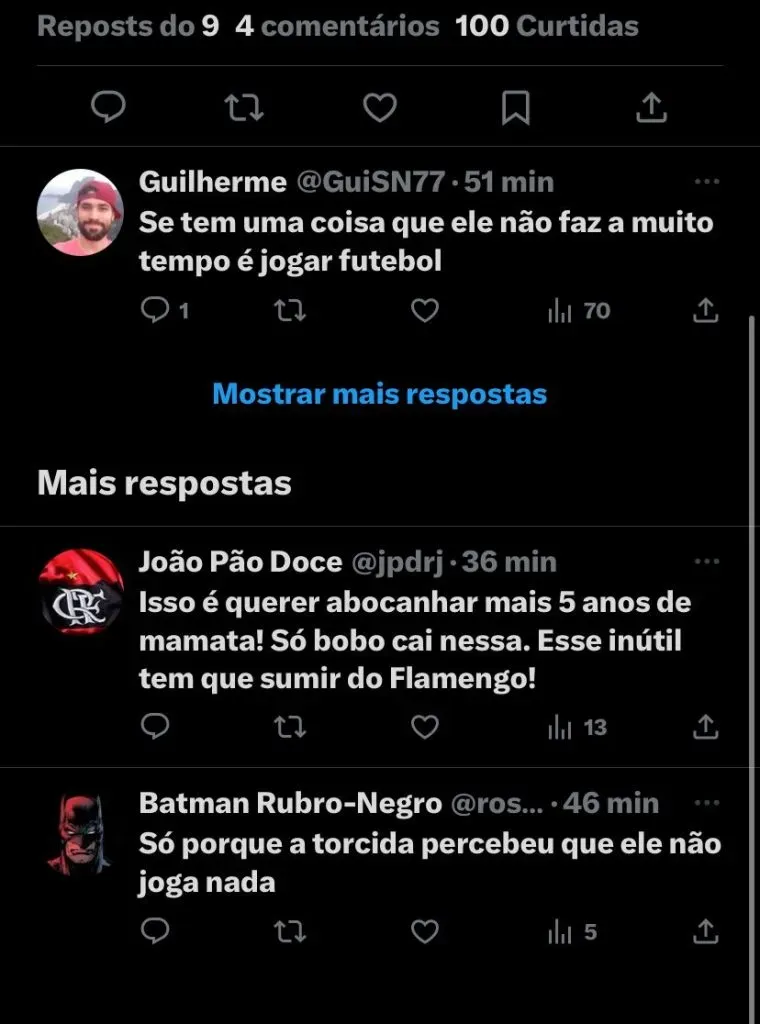Image resolution: width=760 pixels, height=1024 pixels.
Task: Open overflow menu on João Pão Doce's reply
Action: click(706, 562)
